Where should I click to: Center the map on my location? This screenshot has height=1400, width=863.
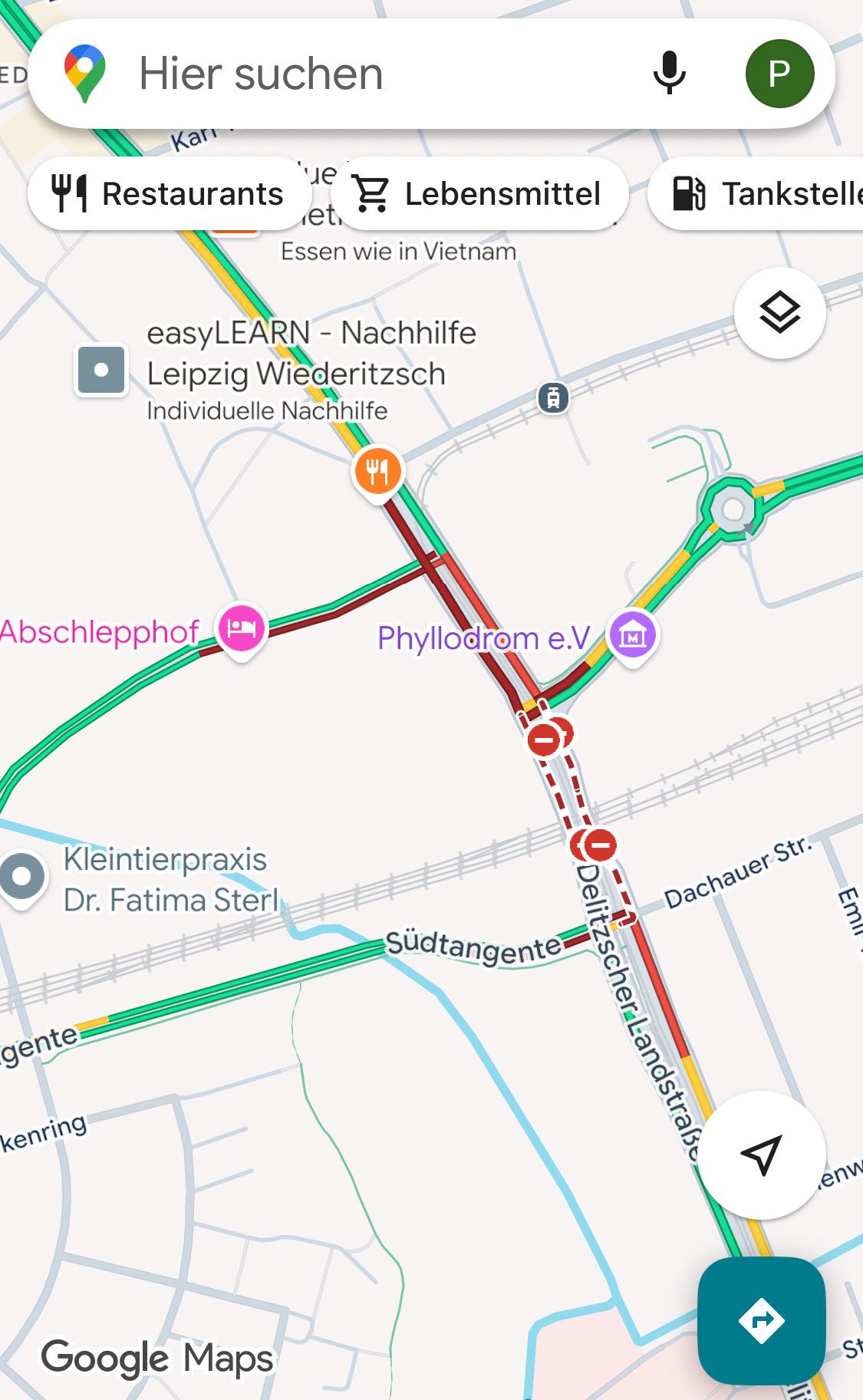(x=761, y=1155)
